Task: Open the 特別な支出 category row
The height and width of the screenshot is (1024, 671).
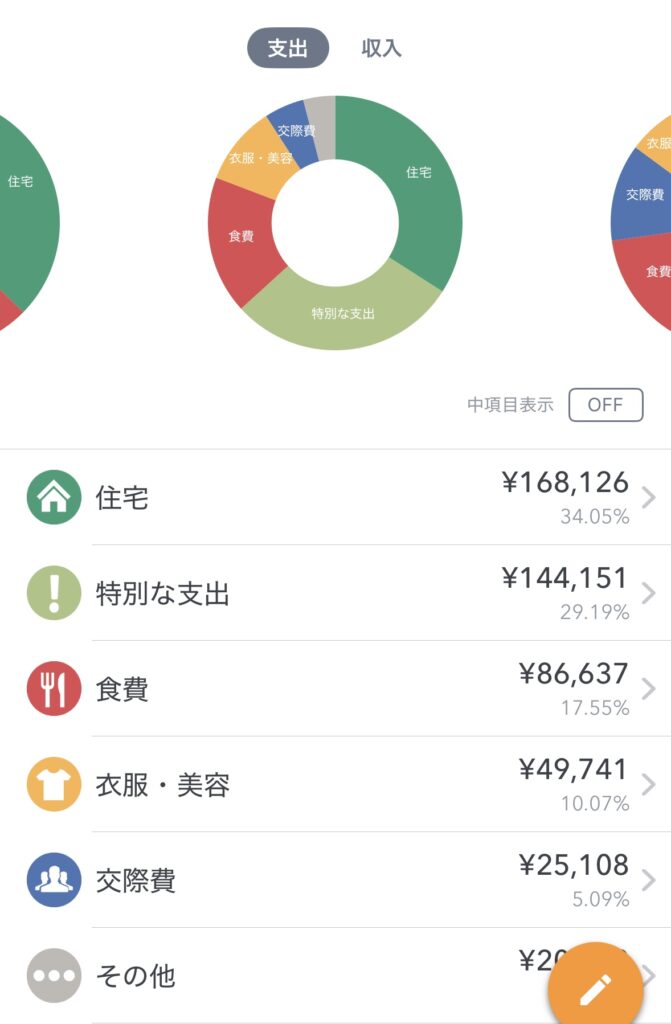Action: [x=335, y=593]
